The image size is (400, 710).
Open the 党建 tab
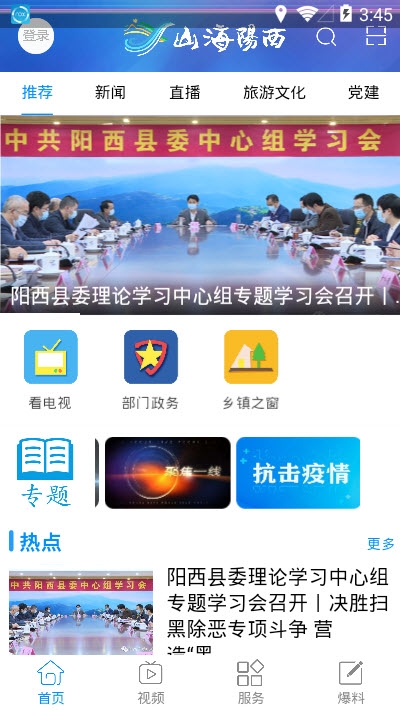click(x=363, y=92)
